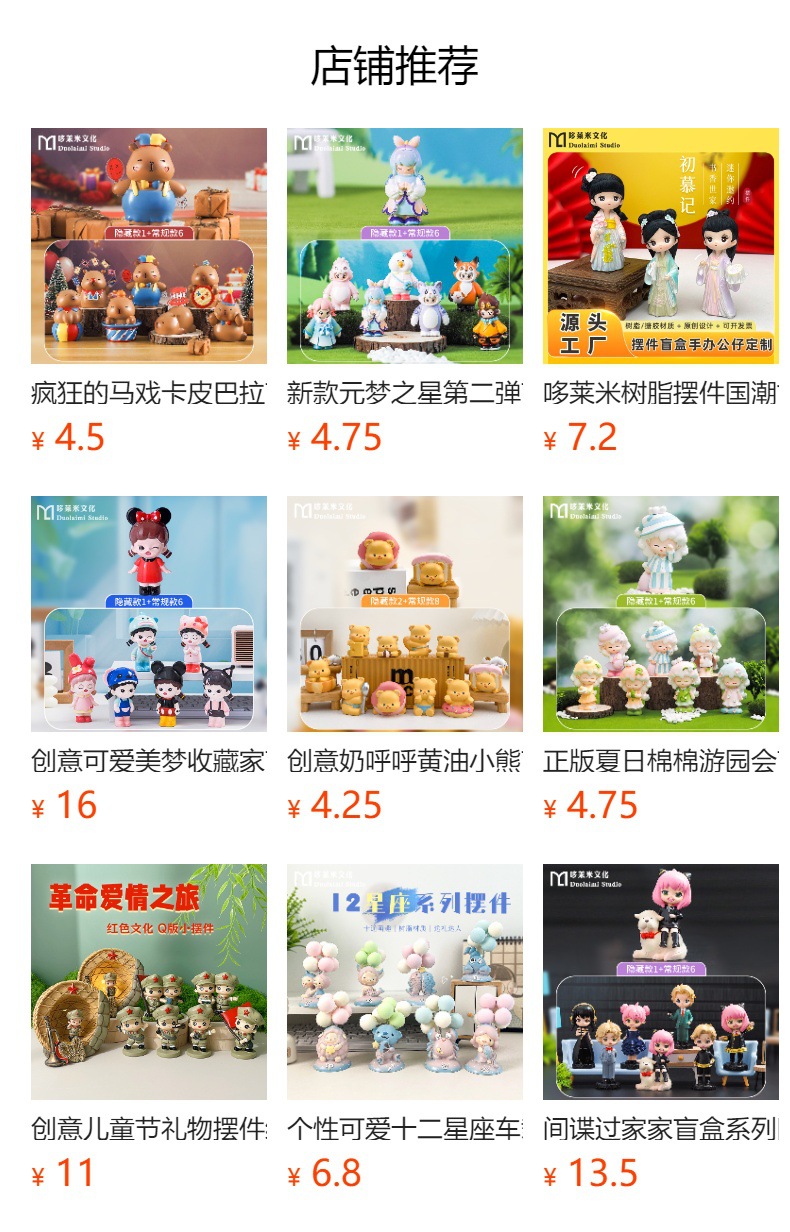View the 正版夏日棉棉游园会 item
This screenshot has width=790, height=1232.
point(661,614)
